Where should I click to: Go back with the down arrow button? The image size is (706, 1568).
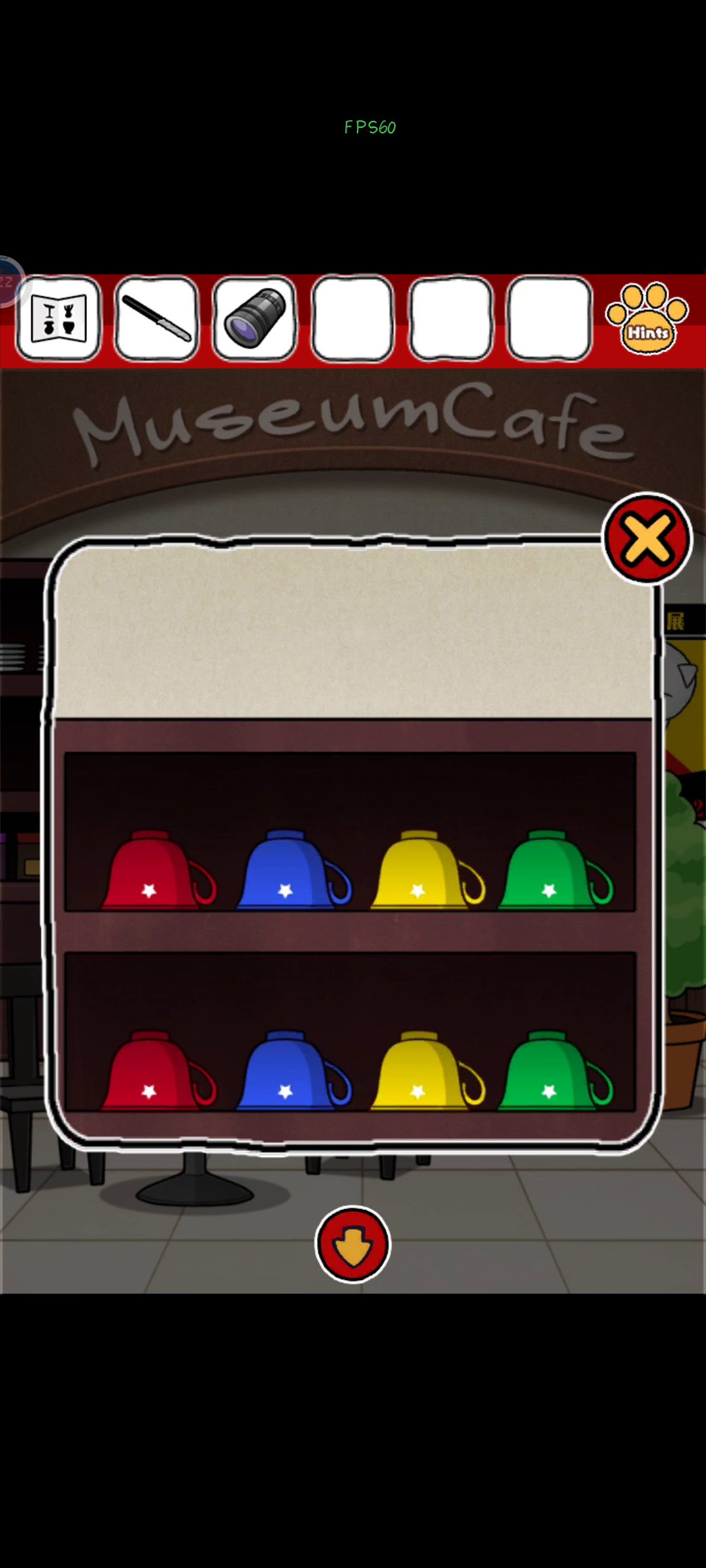(x=353, y=1245)
